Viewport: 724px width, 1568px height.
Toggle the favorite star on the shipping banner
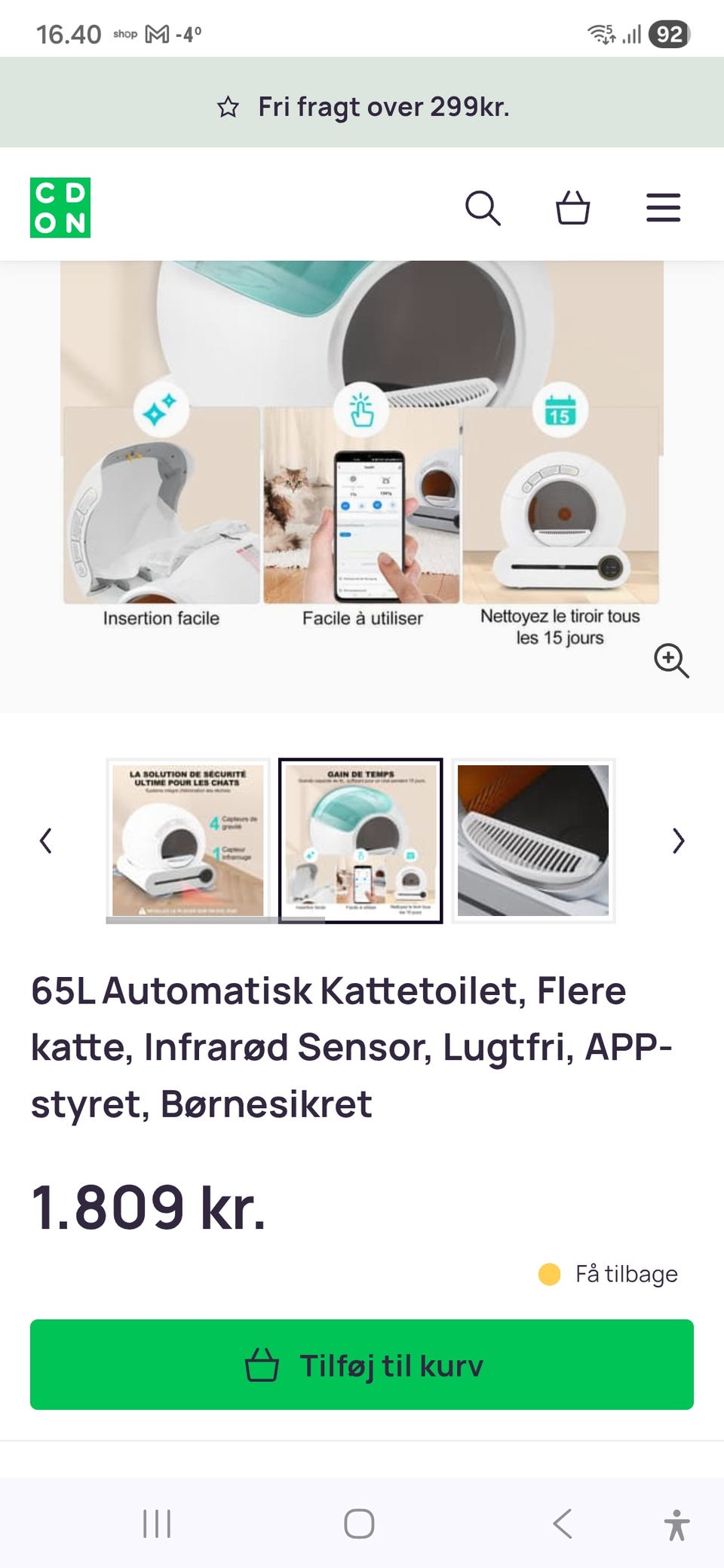click(x=229, y=106)
